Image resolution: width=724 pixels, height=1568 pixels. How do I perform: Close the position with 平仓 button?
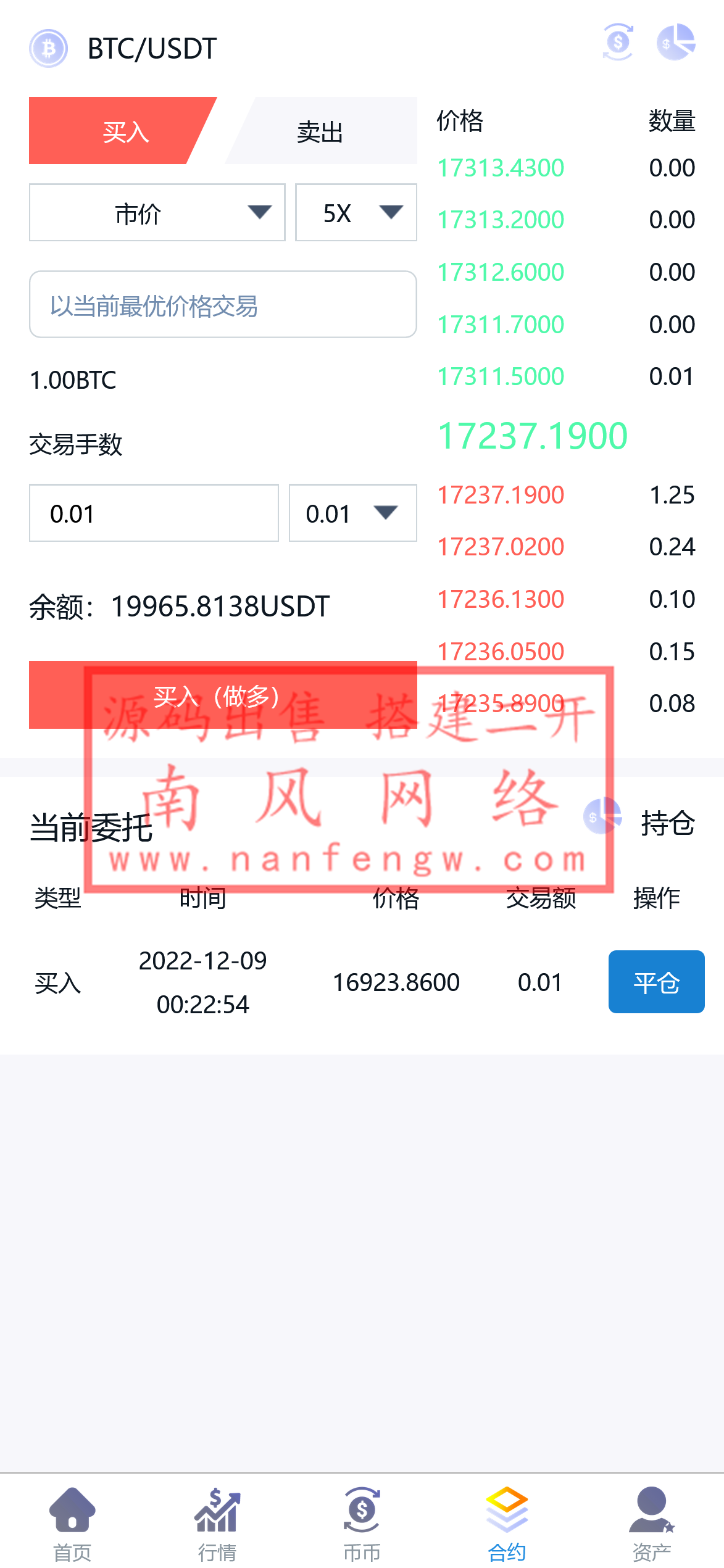656,982
